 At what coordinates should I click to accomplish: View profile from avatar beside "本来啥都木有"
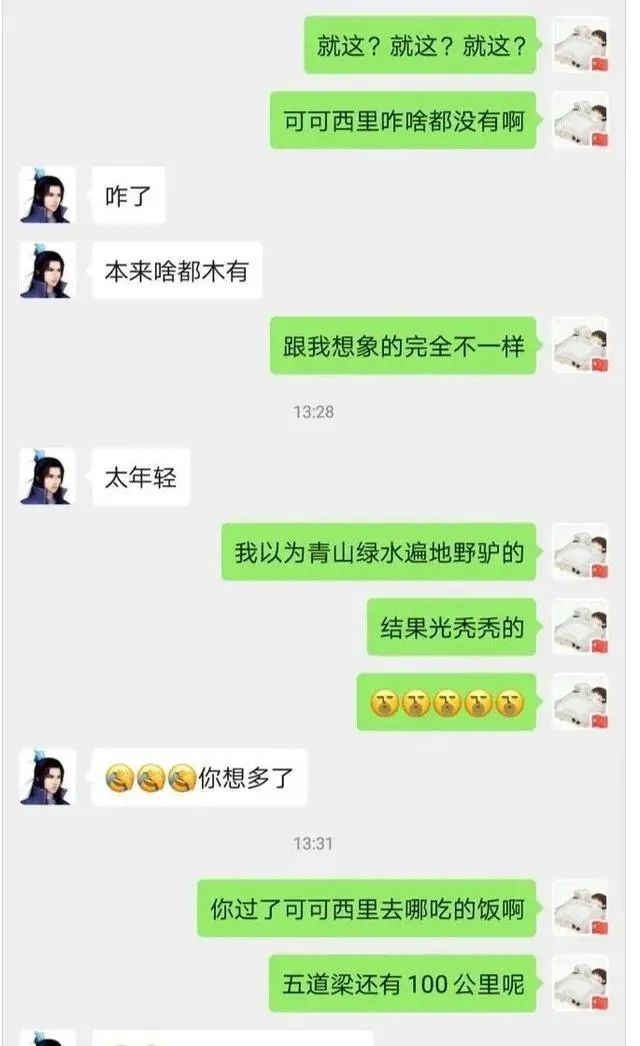click(x=47, y=271)
